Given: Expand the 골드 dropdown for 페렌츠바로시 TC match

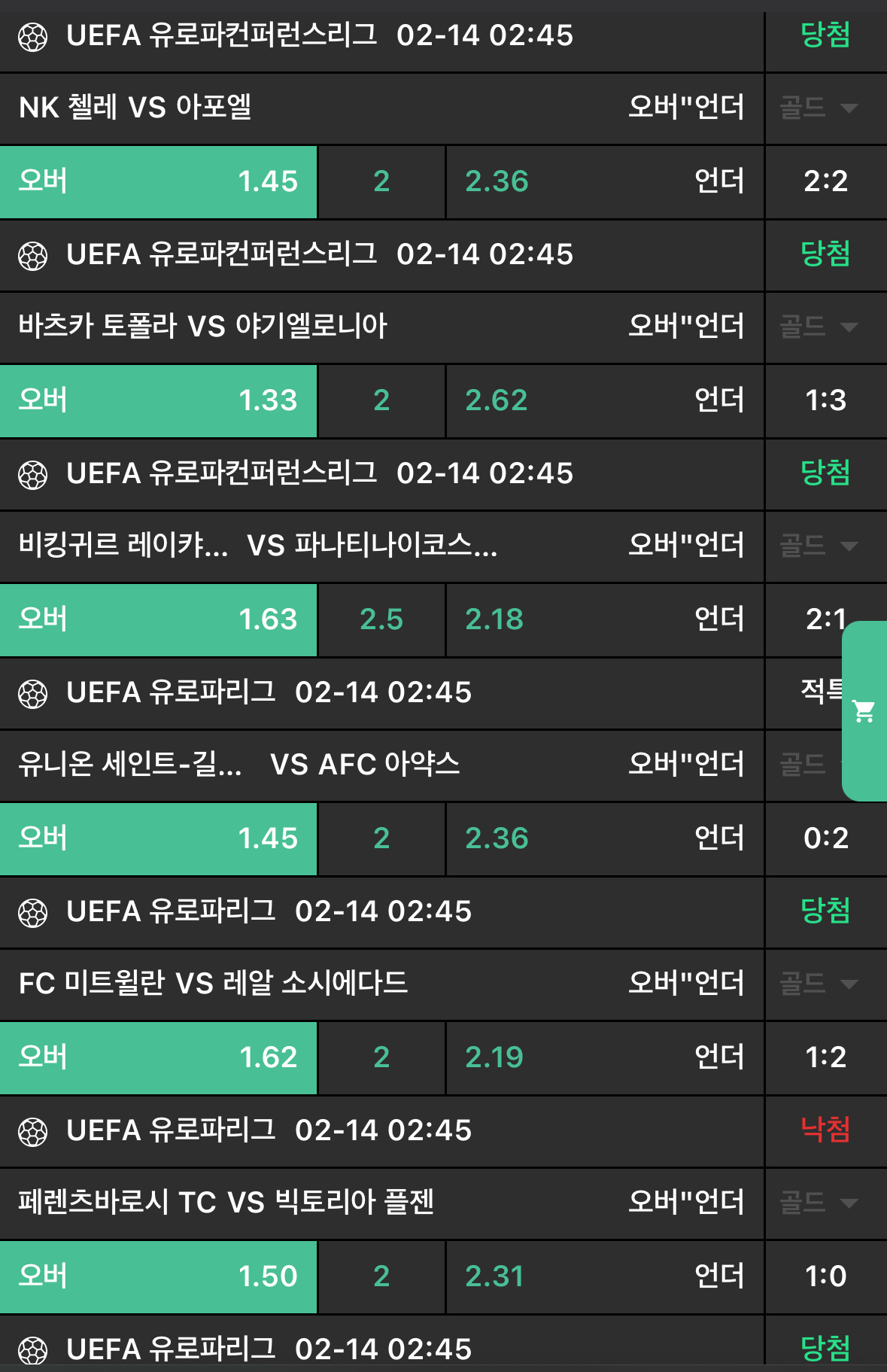Looking at the screenshot, I should 819,1203.
